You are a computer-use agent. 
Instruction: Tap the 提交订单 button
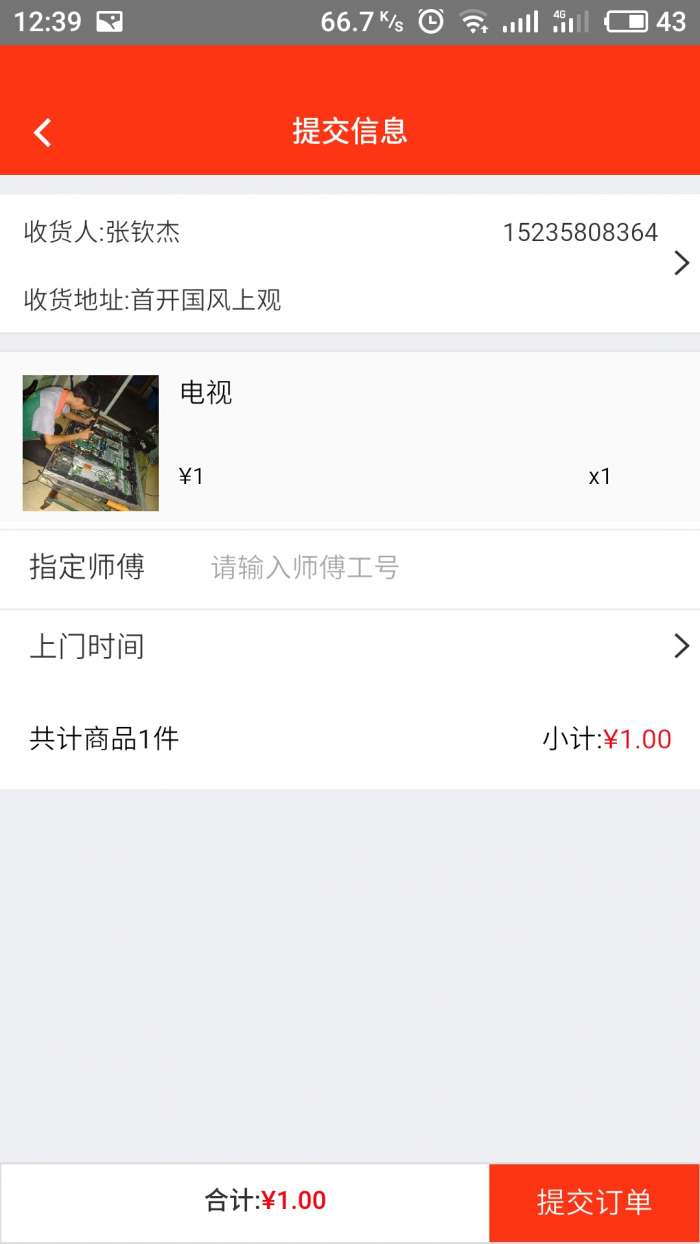point(594,1202)
